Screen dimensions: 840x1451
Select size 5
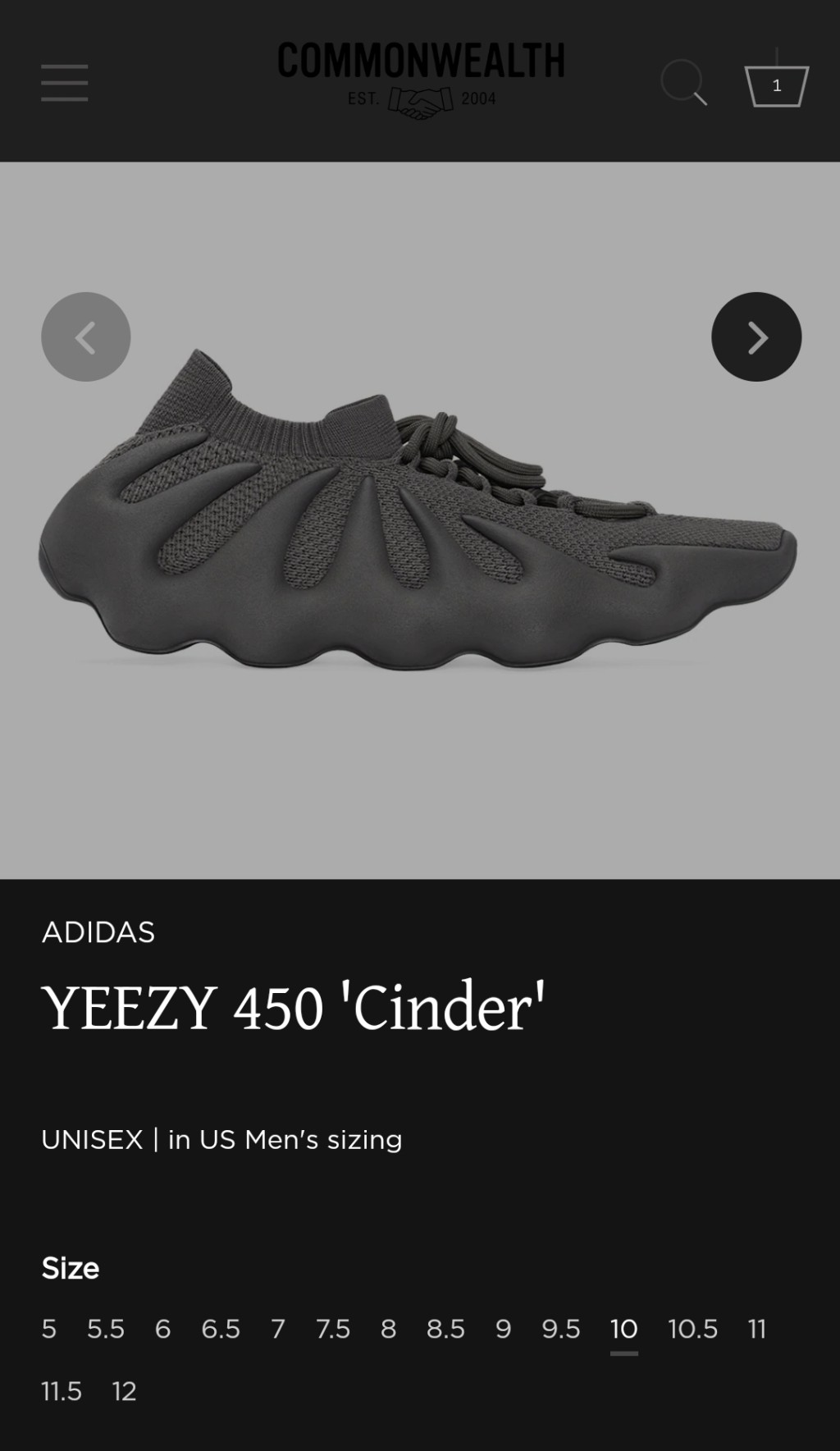point(49,1329)
